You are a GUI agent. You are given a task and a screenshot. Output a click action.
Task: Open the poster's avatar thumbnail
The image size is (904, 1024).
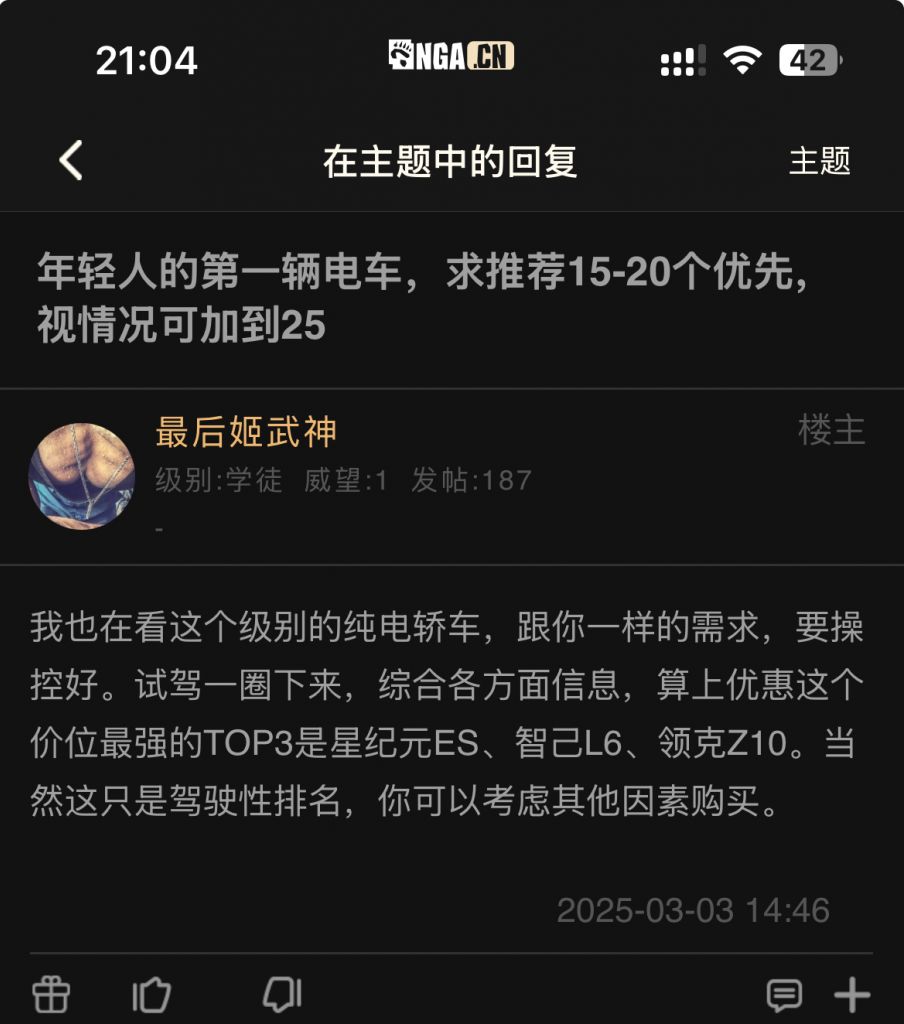click(x=84, y=478)
